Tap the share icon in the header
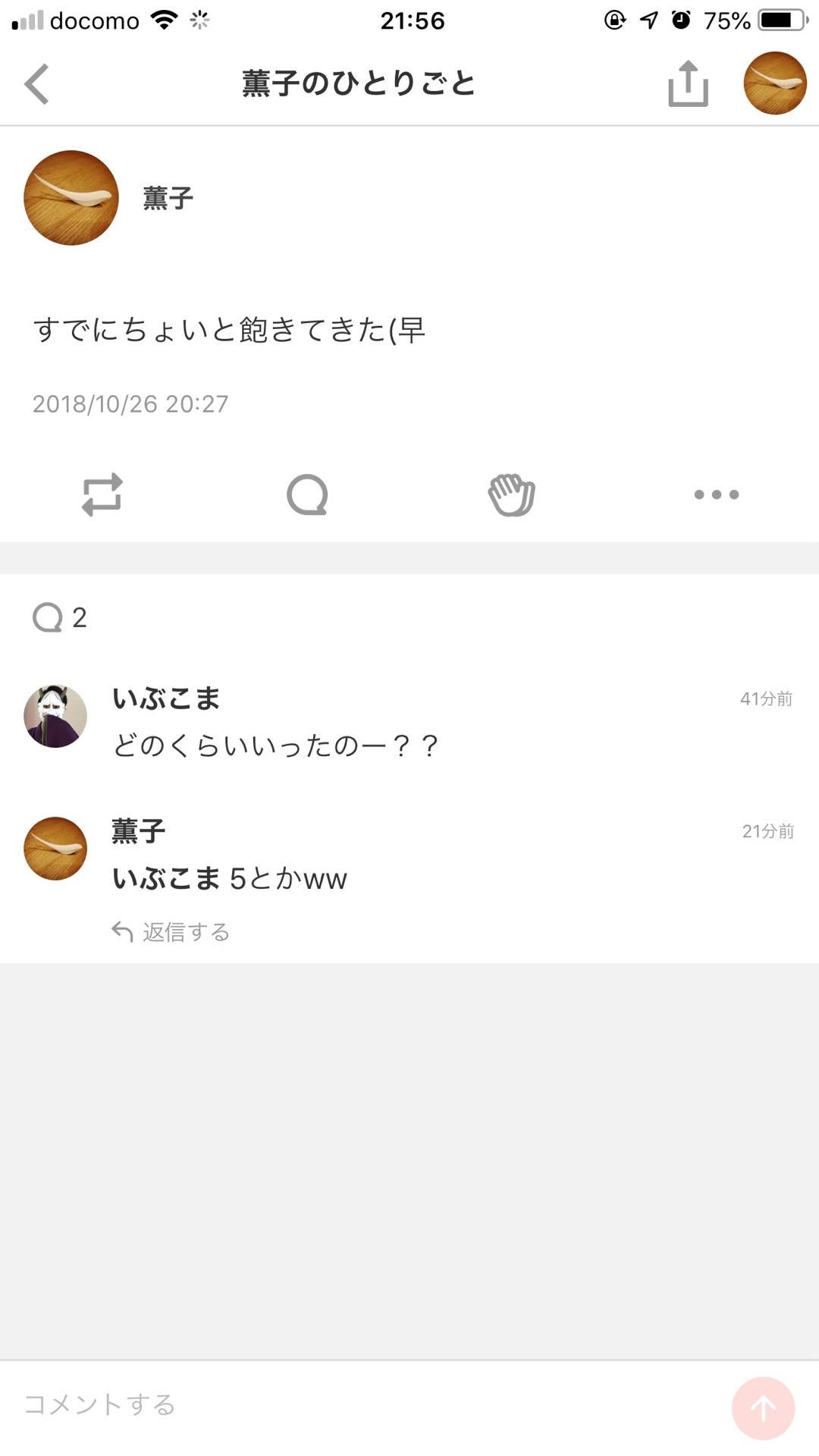Viewport: 819px width, 1456px height. point(689,83)
